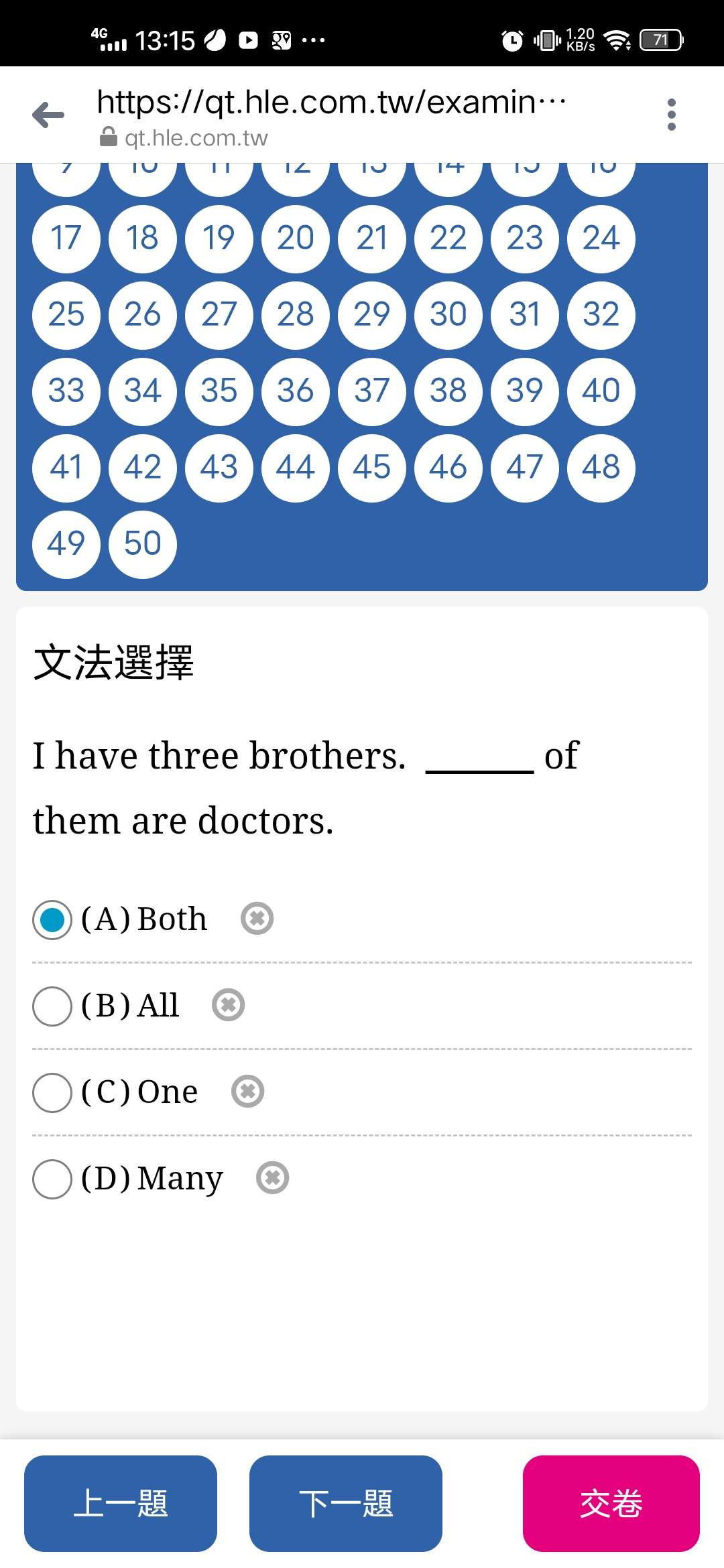Tap the URL address bar
Viewport: 724px width, 1568px height.
click(332, 115)
